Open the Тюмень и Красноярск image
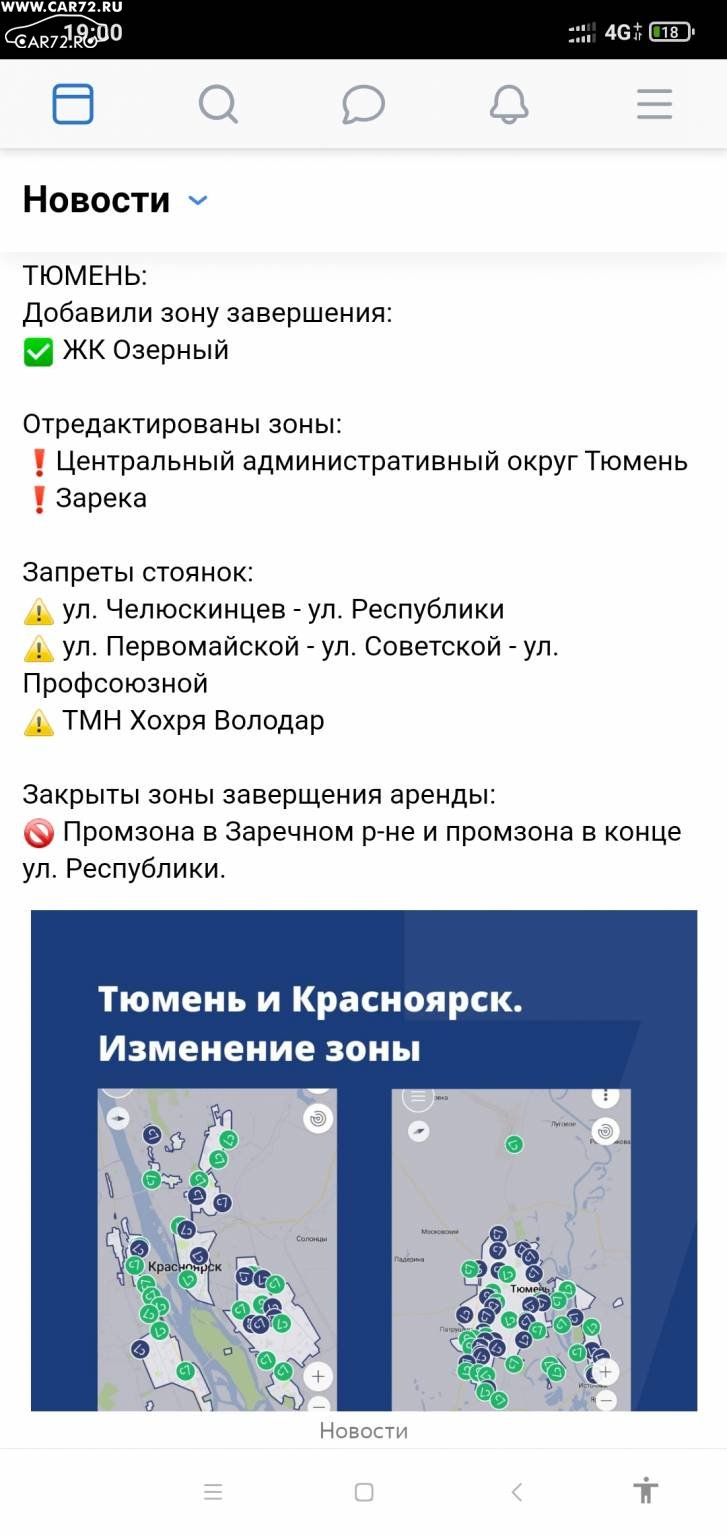This screenshot has height=1536, width=727. point(364,1160)
